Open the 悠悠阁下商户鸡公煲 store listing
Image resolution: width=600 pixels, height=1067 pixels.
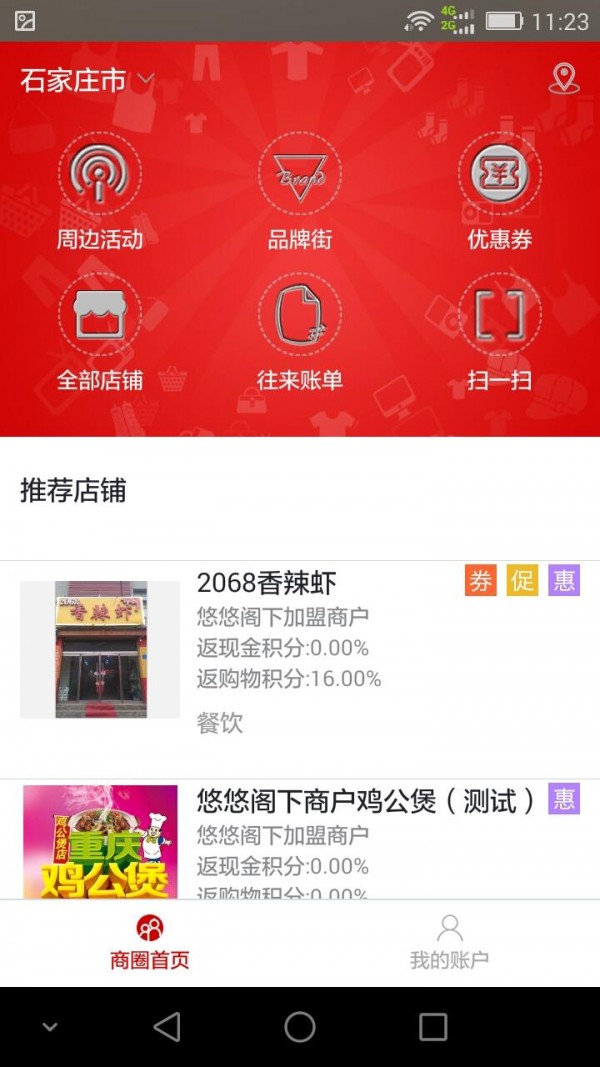coord(300,840)
